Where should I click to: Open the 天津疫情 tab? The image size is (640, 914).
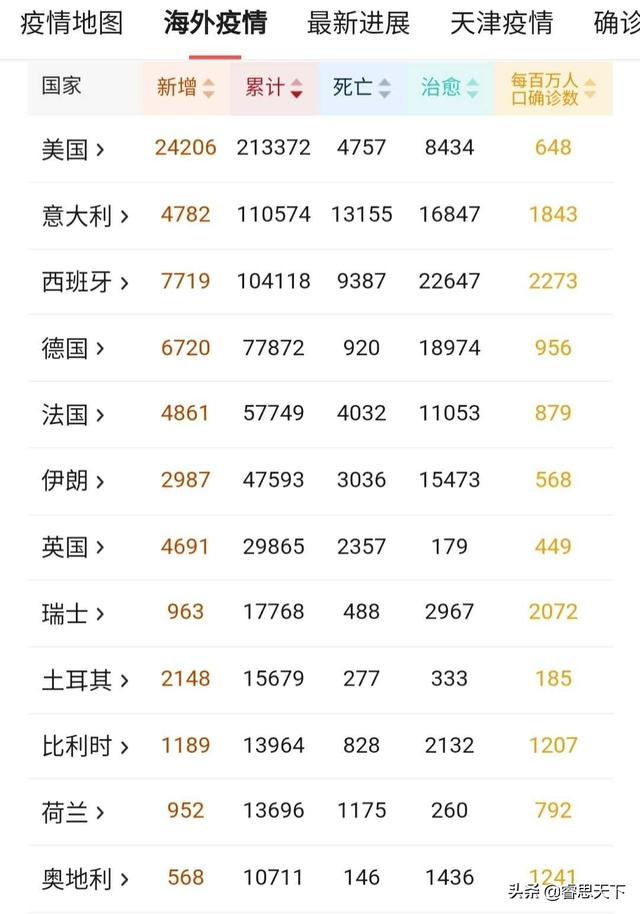(501, 23)
